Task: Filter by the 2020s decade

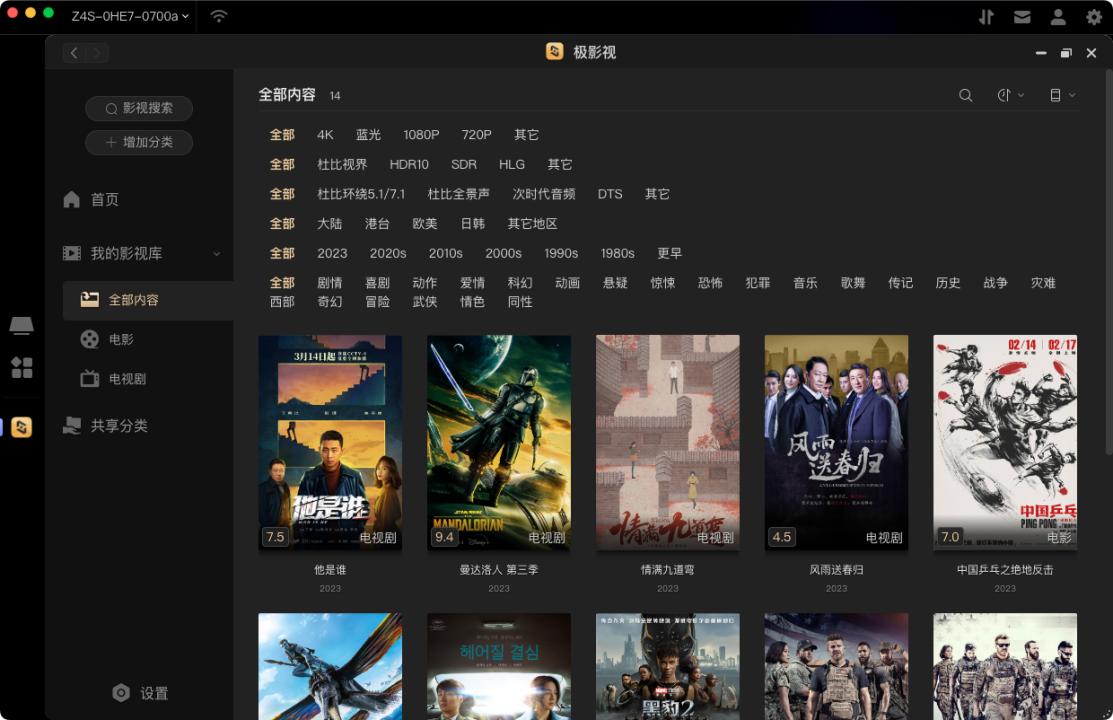Action: point(388,253)
